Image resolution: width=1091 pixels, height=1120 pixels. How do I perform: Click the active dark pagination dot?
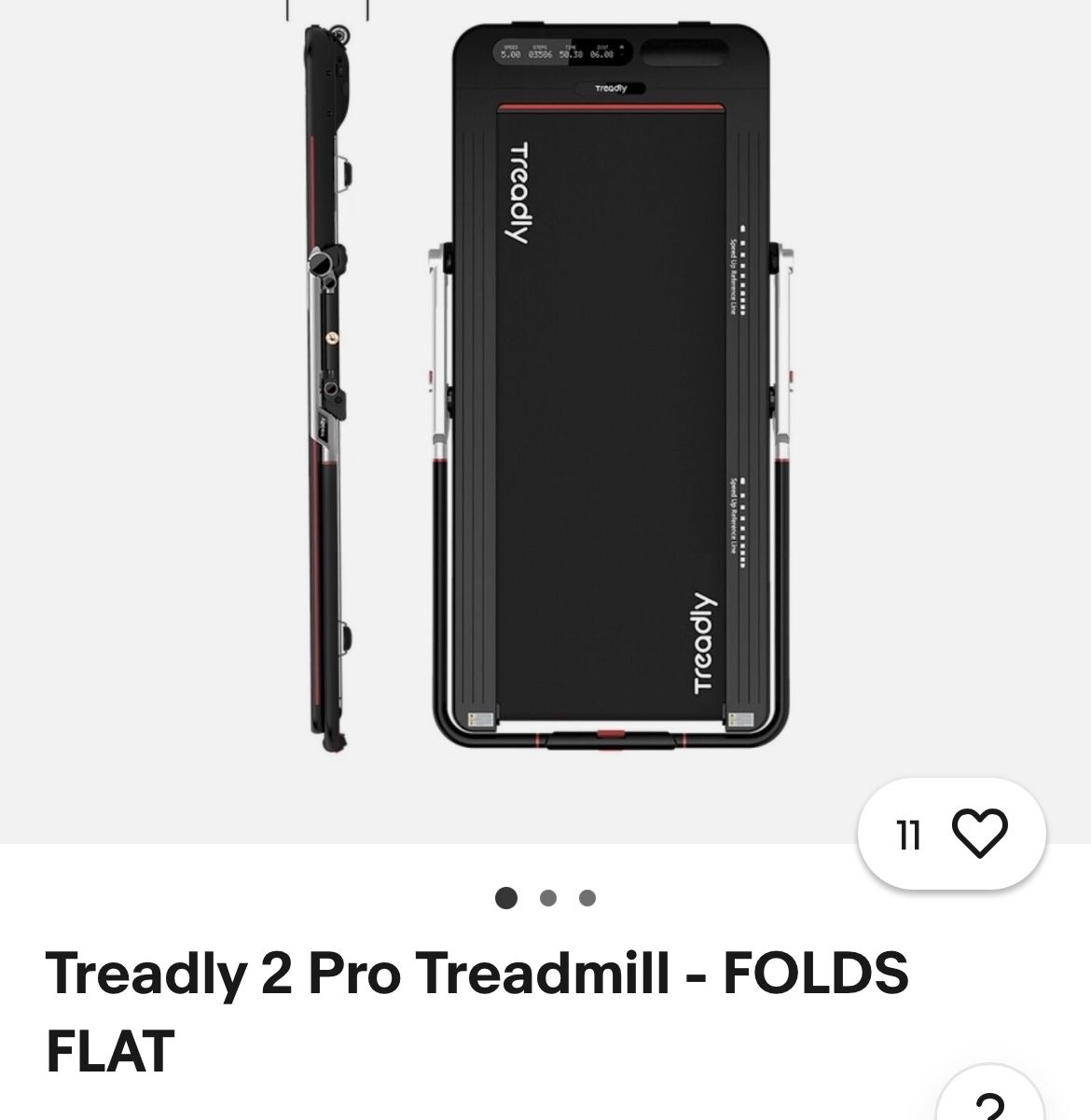[x=504, y=898]
